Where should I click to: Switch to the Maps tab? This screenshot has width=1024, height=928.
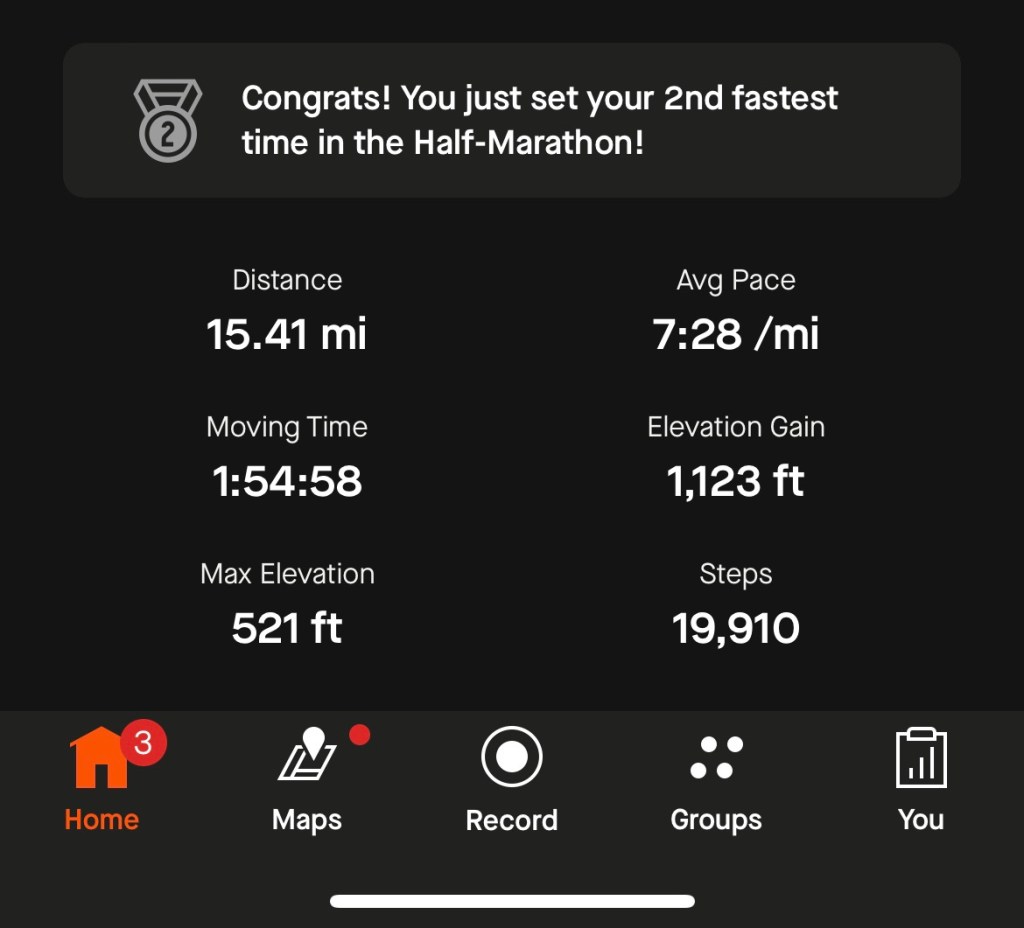coord(307,779)
